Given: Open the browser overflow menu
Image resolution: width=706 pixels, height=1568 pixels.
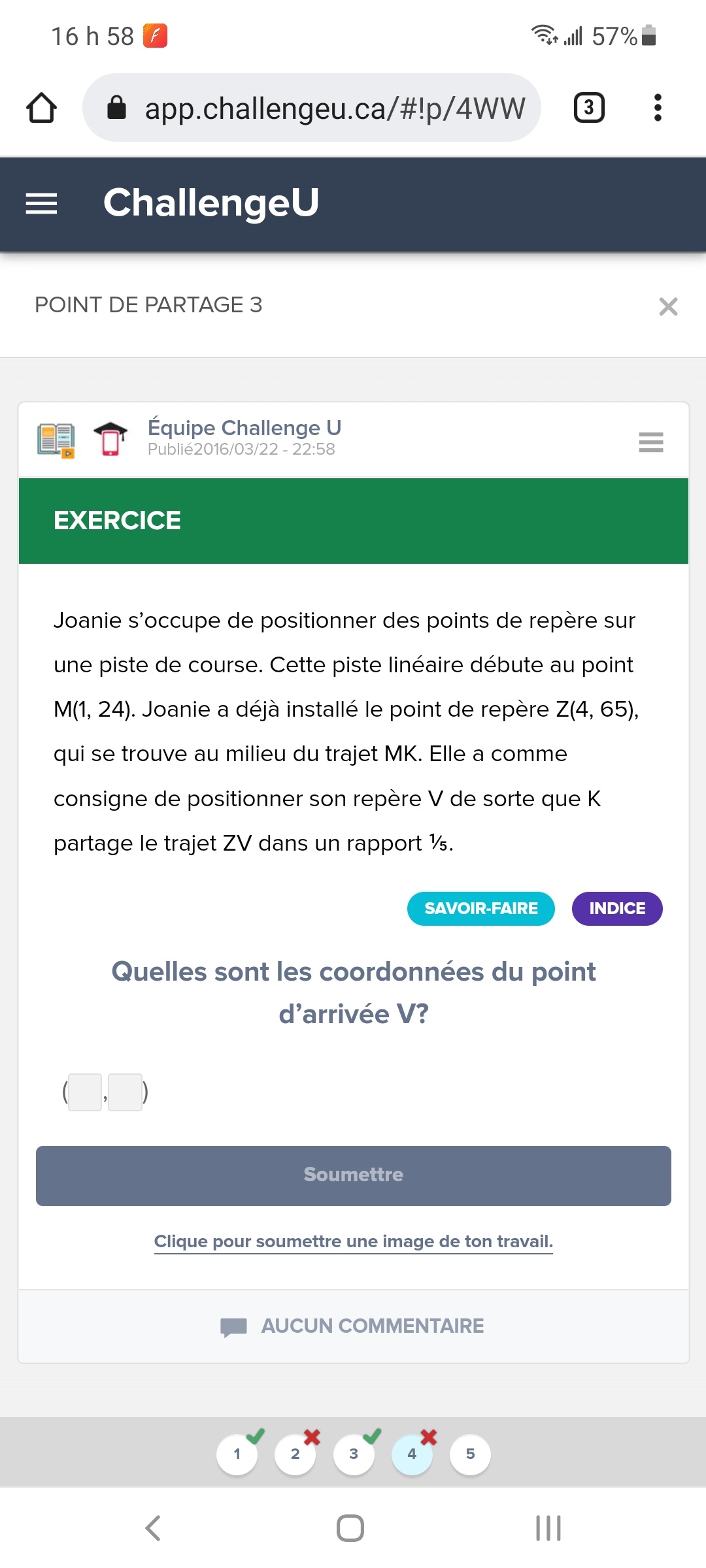Looking at the screenshot, I should click(x=658, y=108).
